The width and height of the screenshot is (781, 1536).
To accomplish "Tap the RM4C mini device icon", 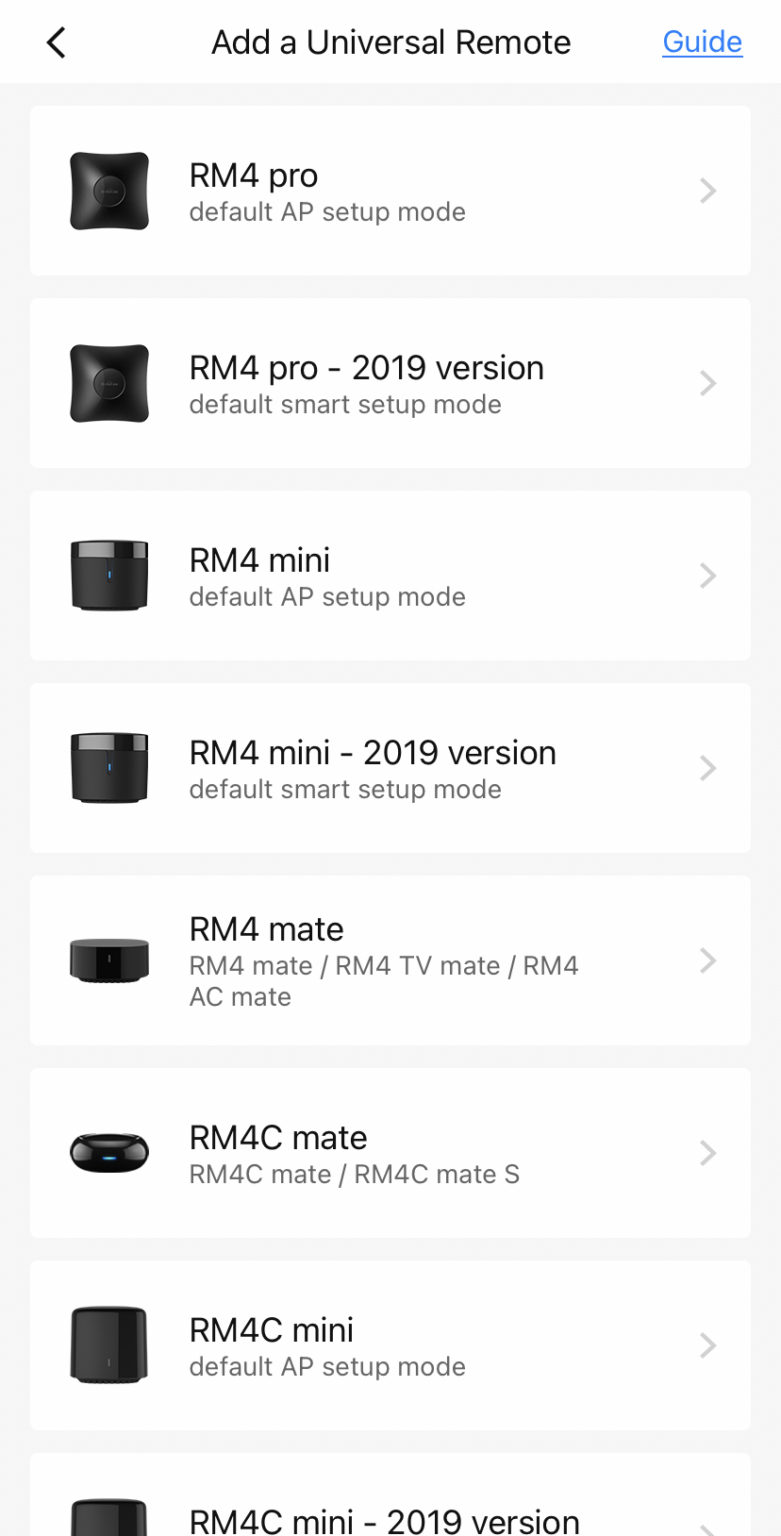I will [110, 1345].
